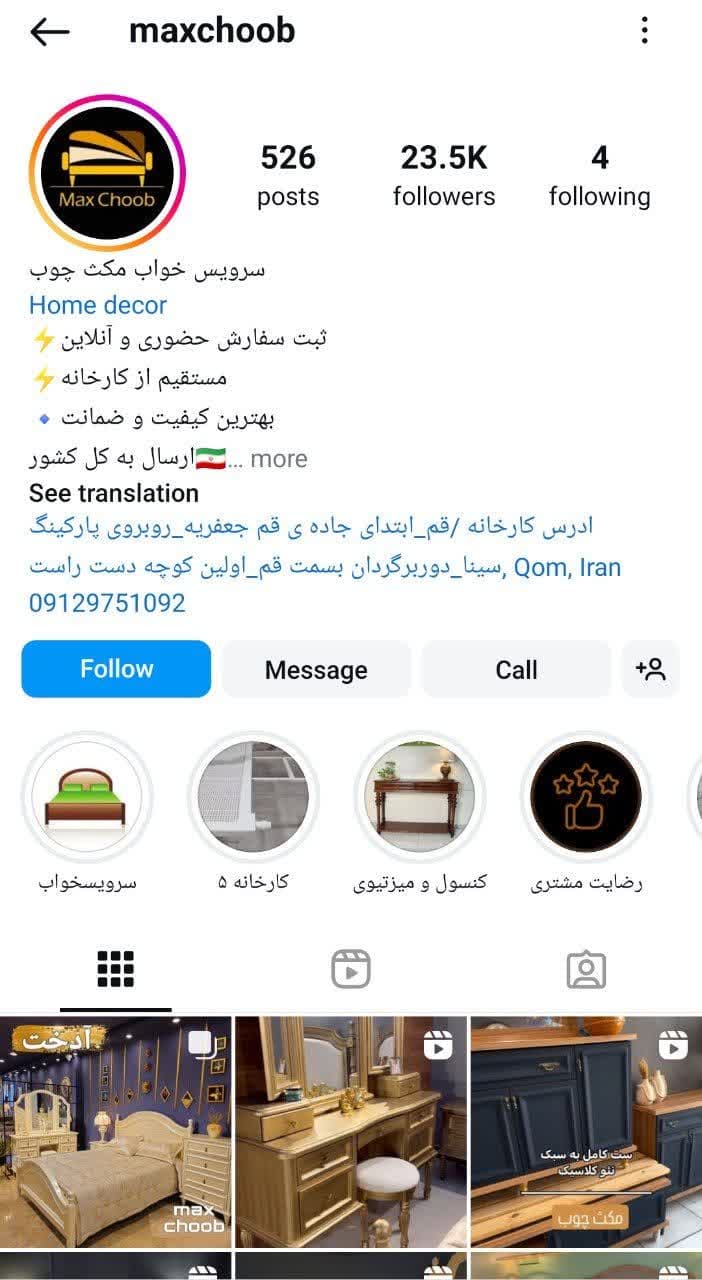Switch to the tagged posts tab
Viewport: 702px width, 1280px height.
(x=586, y=969)
